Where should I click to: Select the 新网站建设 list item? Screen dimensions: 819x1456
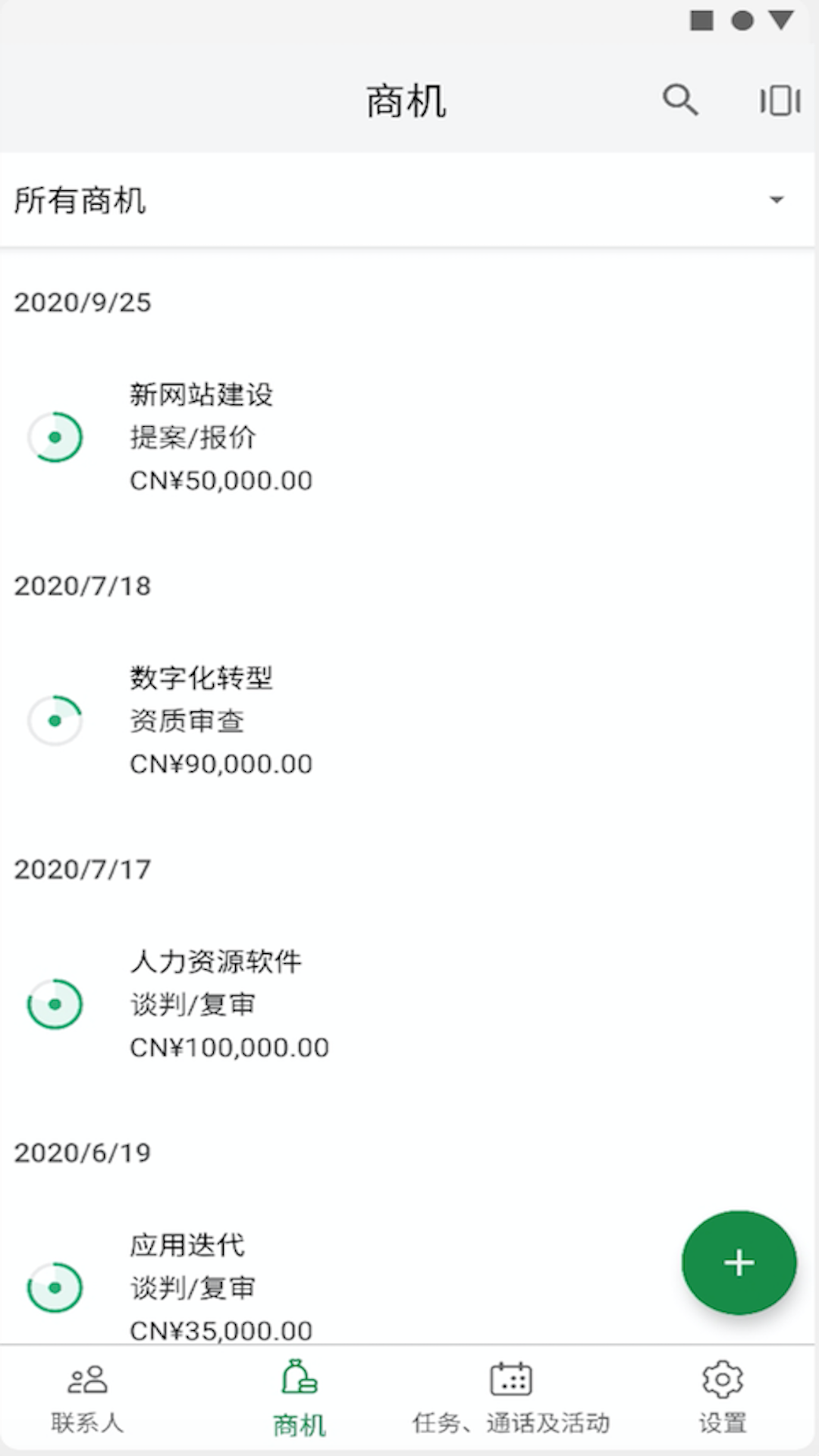tap(303, 438)
